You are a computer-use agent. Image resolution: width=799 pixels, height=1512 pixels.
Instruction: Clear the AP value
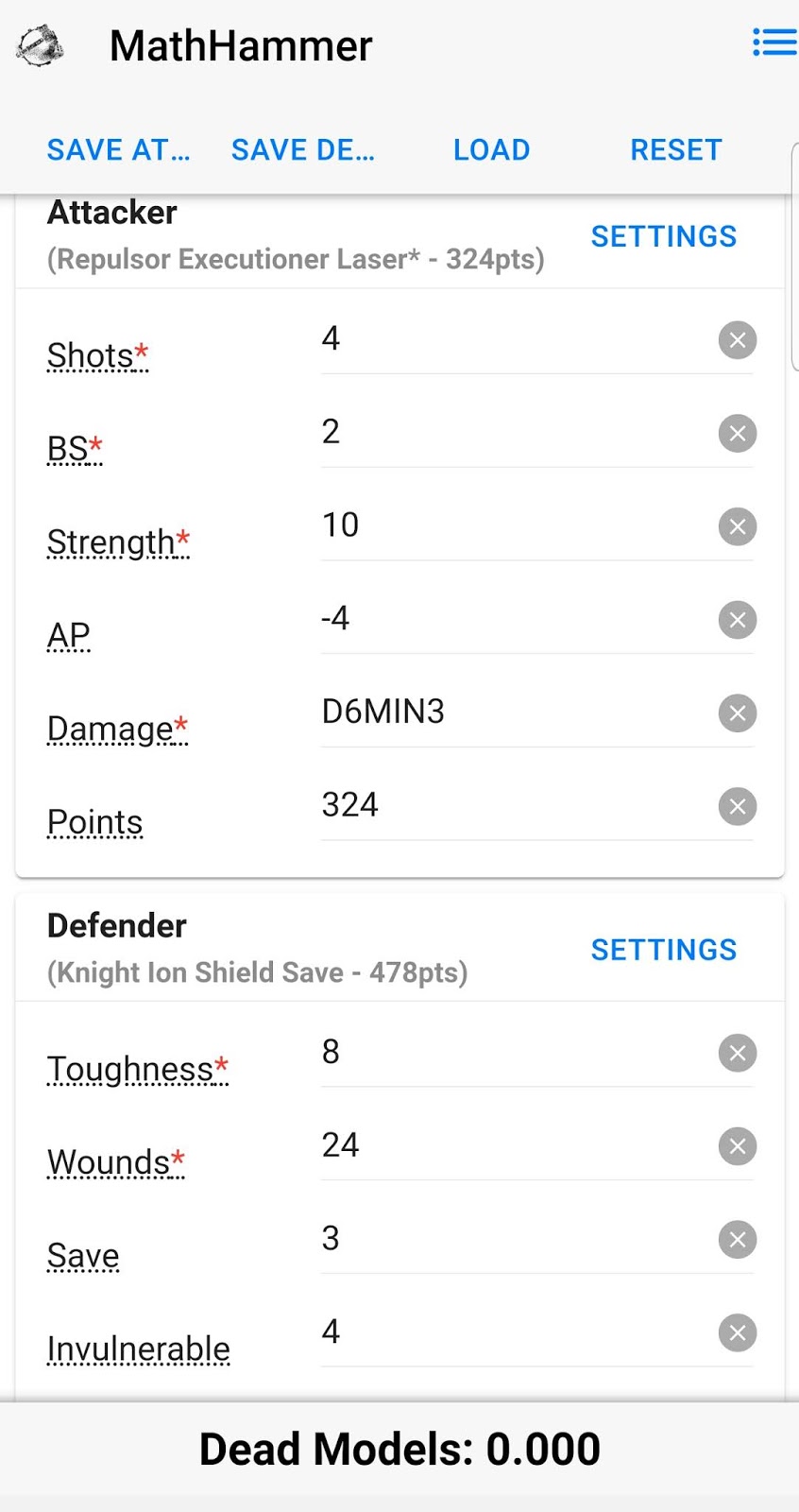pos(738,620)
